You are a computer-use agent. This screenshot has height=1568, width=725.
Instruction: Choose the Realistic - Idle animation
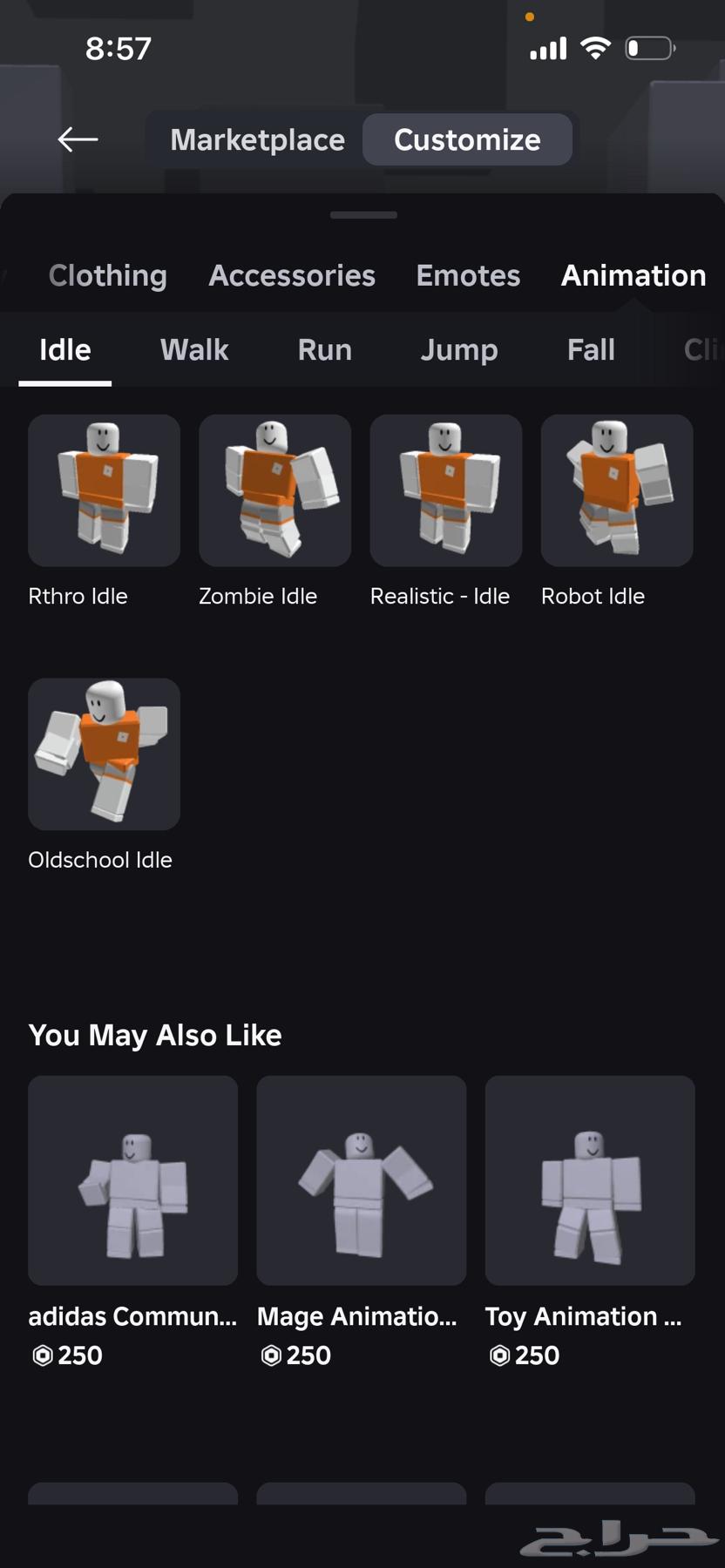446,490
